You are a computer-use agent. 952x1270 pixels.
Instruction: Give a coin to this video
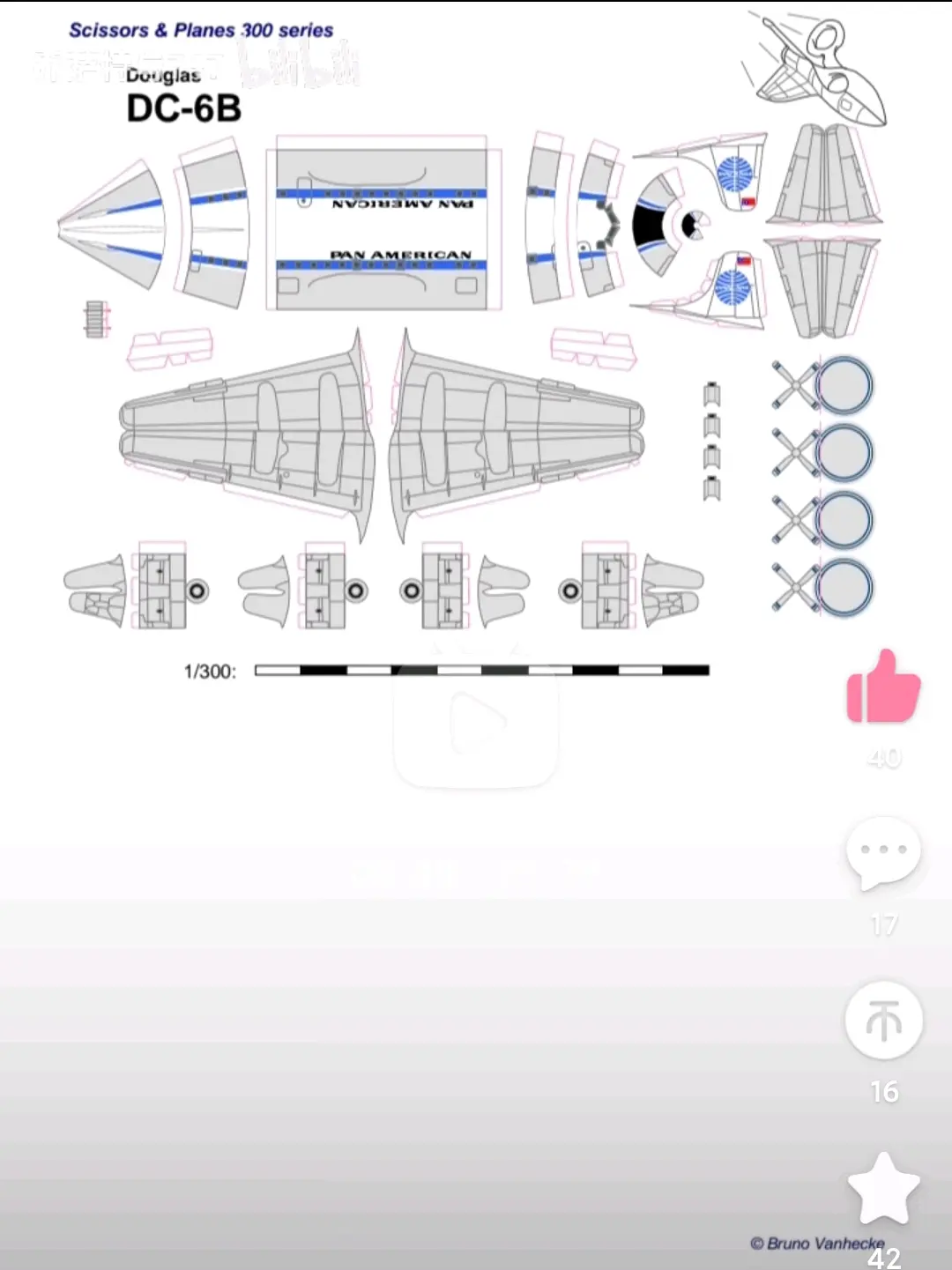coord(883,1021)
